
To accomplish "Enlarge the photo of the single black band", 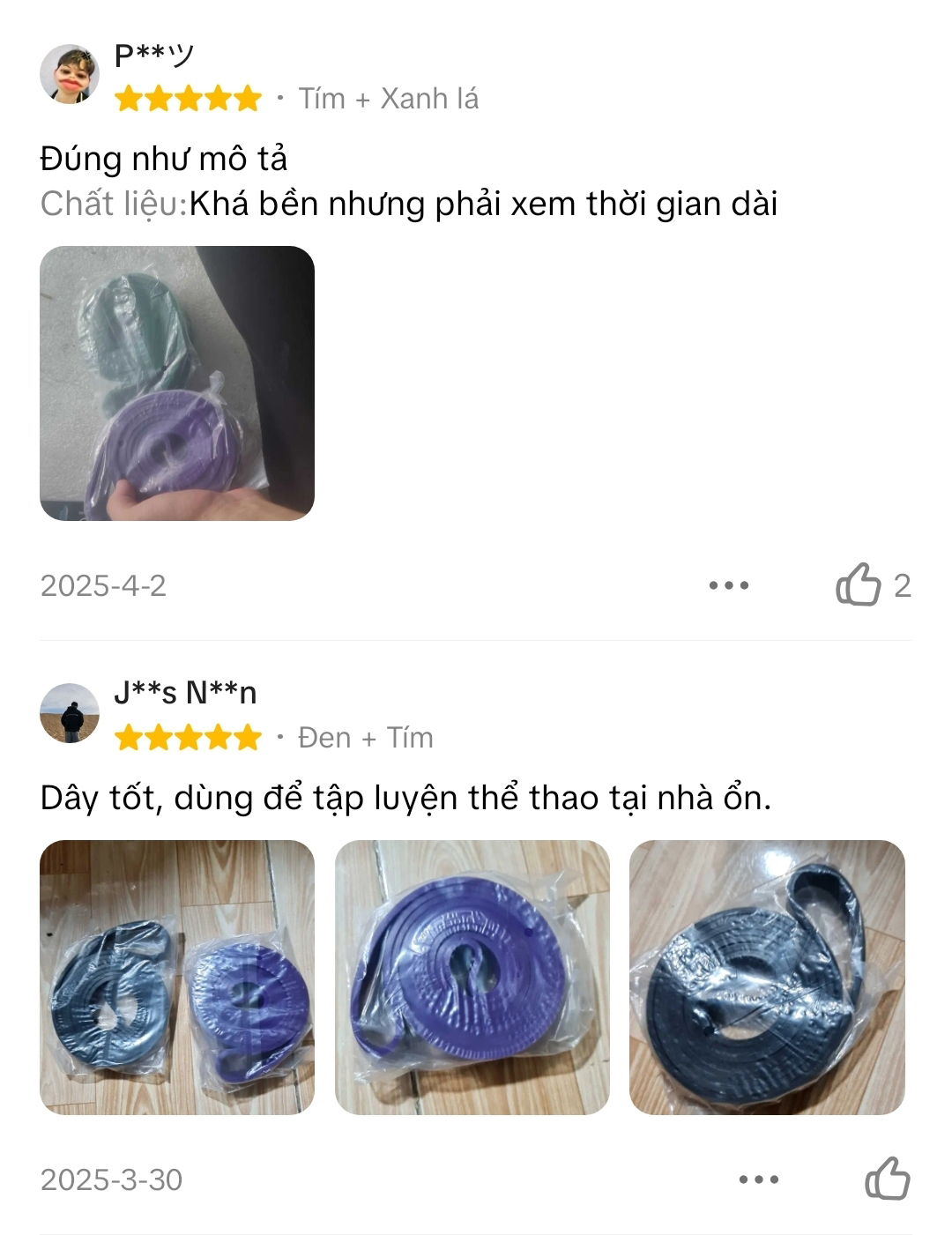I will pyautogui.click(x=767, y=978).
